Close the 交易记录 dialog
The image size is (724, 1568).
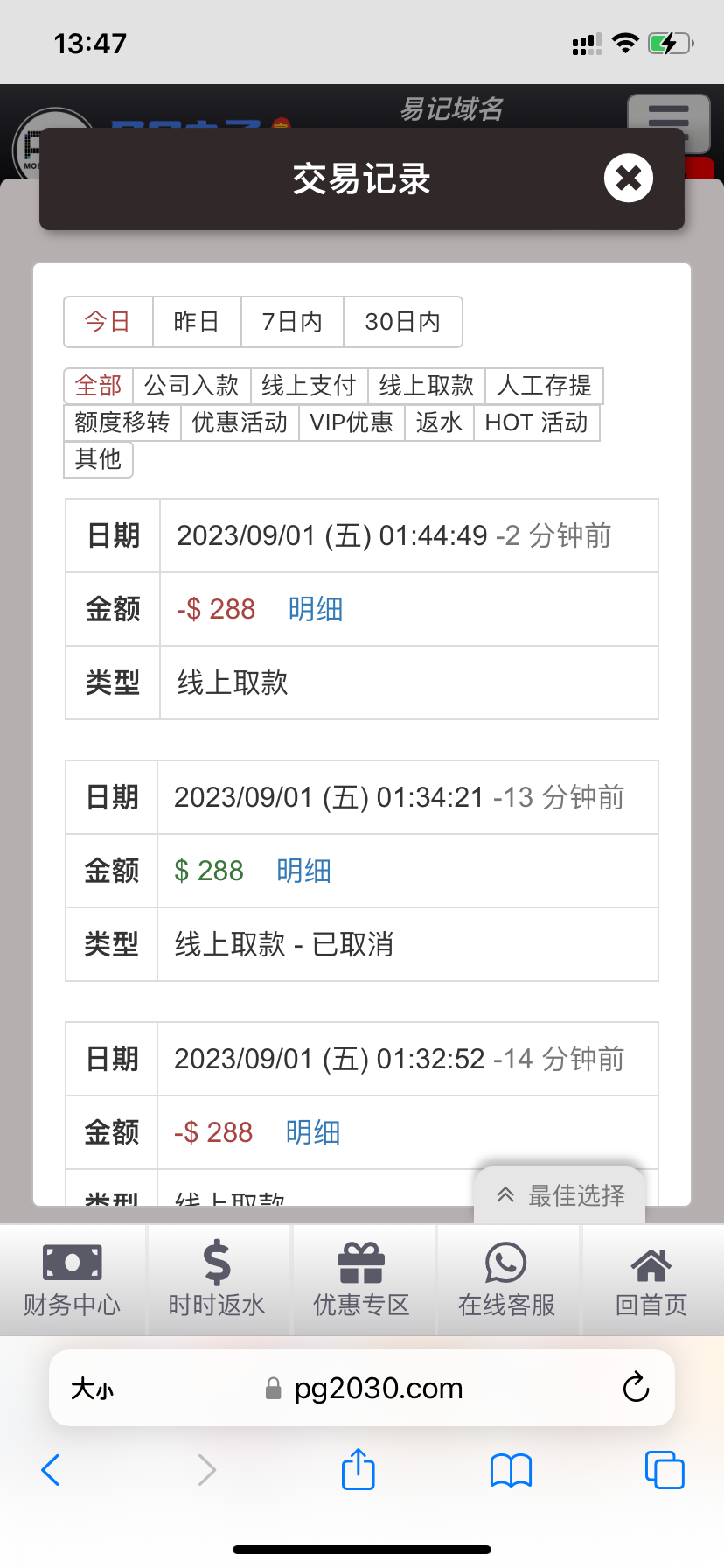(x=628, y=178)
